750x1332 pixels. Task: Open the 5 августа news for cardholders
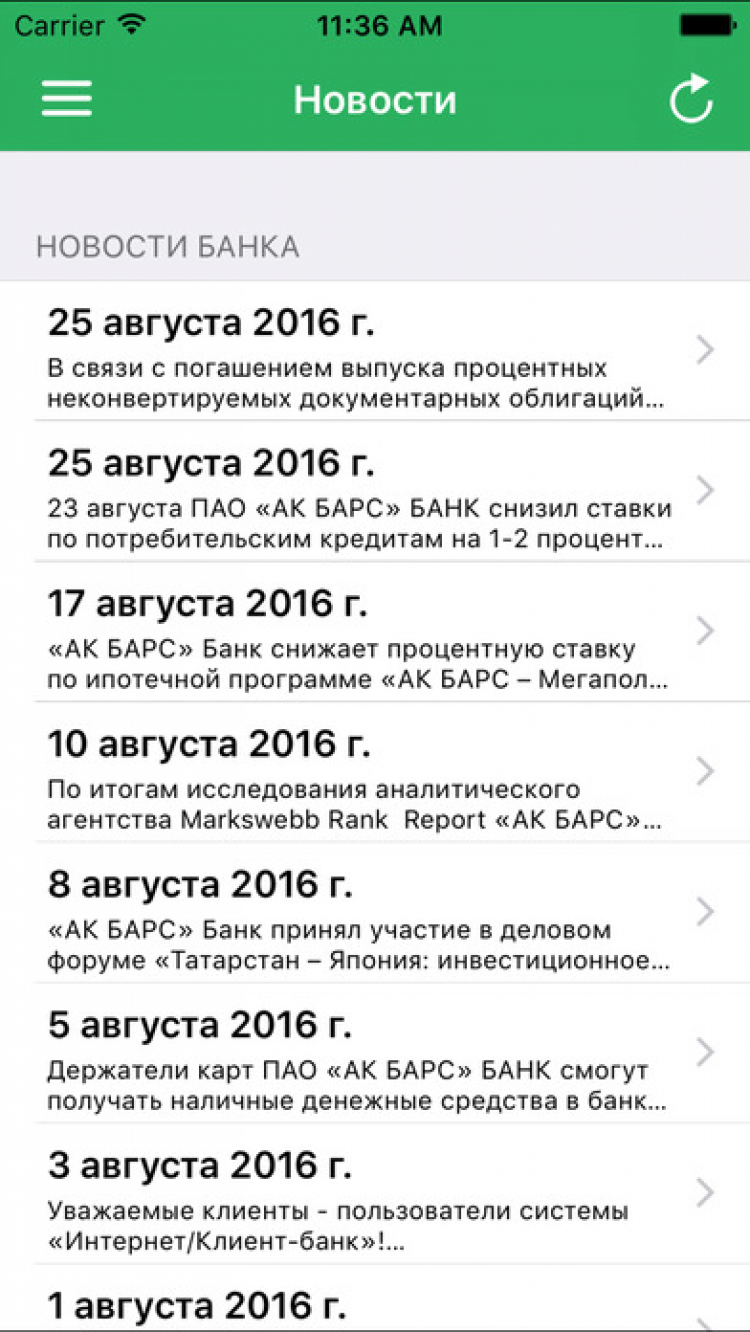[375, 1052]
